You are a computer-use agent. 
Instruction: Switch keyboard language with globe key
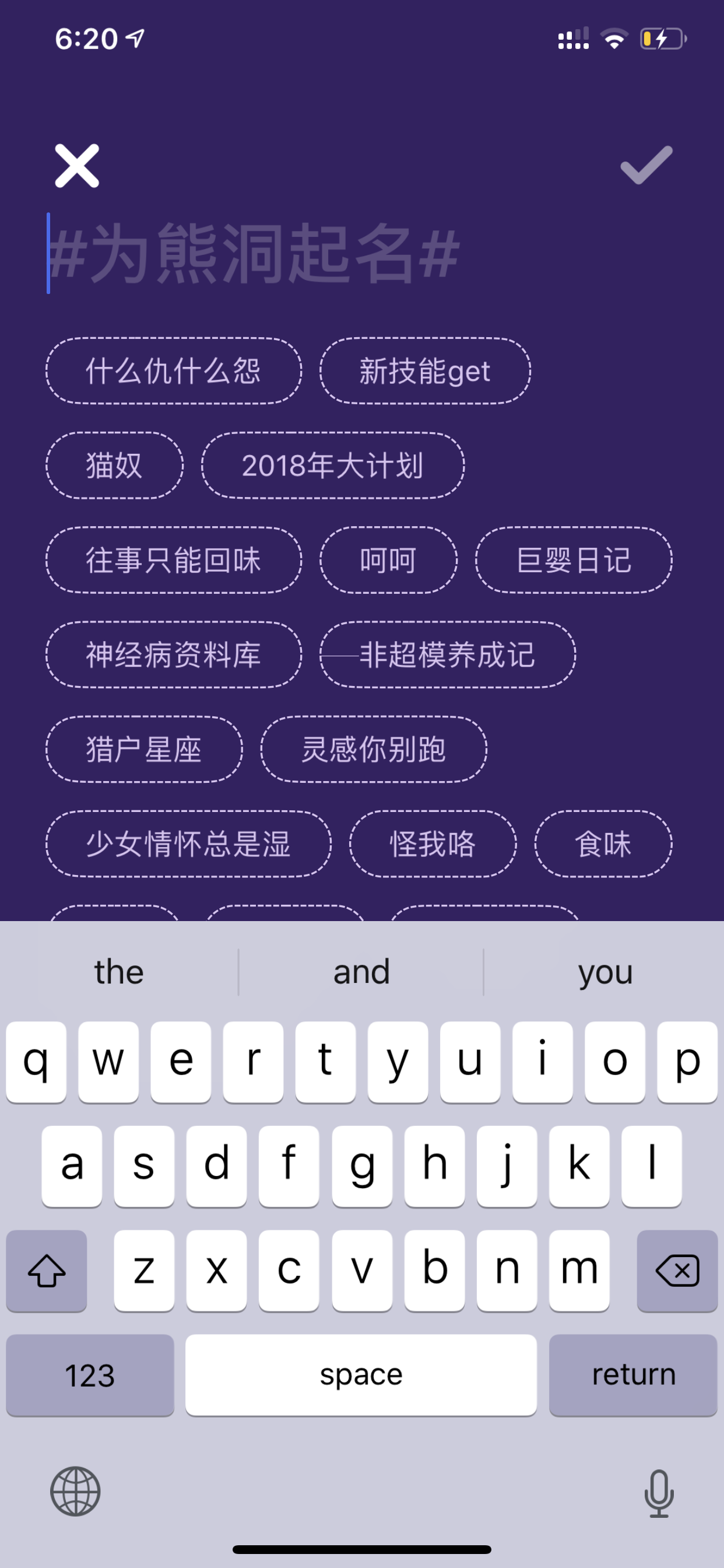coord(75,1492)
